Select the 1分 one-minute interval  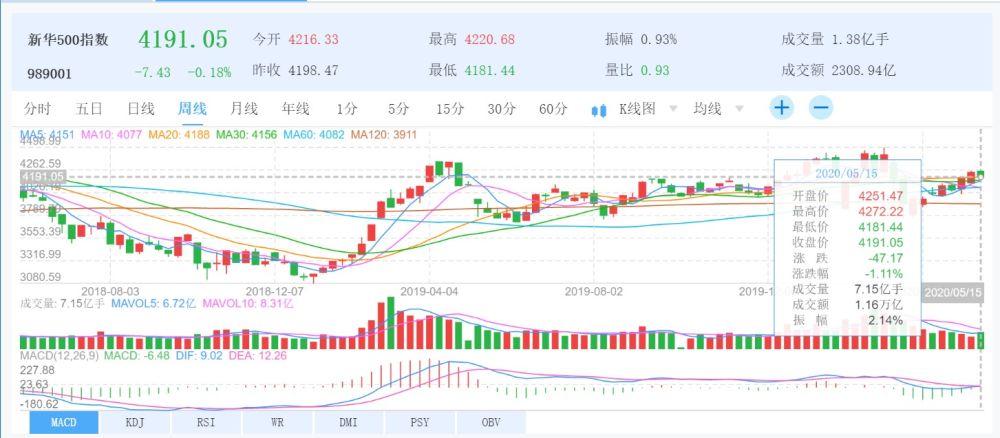pyautogui.click(x=347, y=108)
